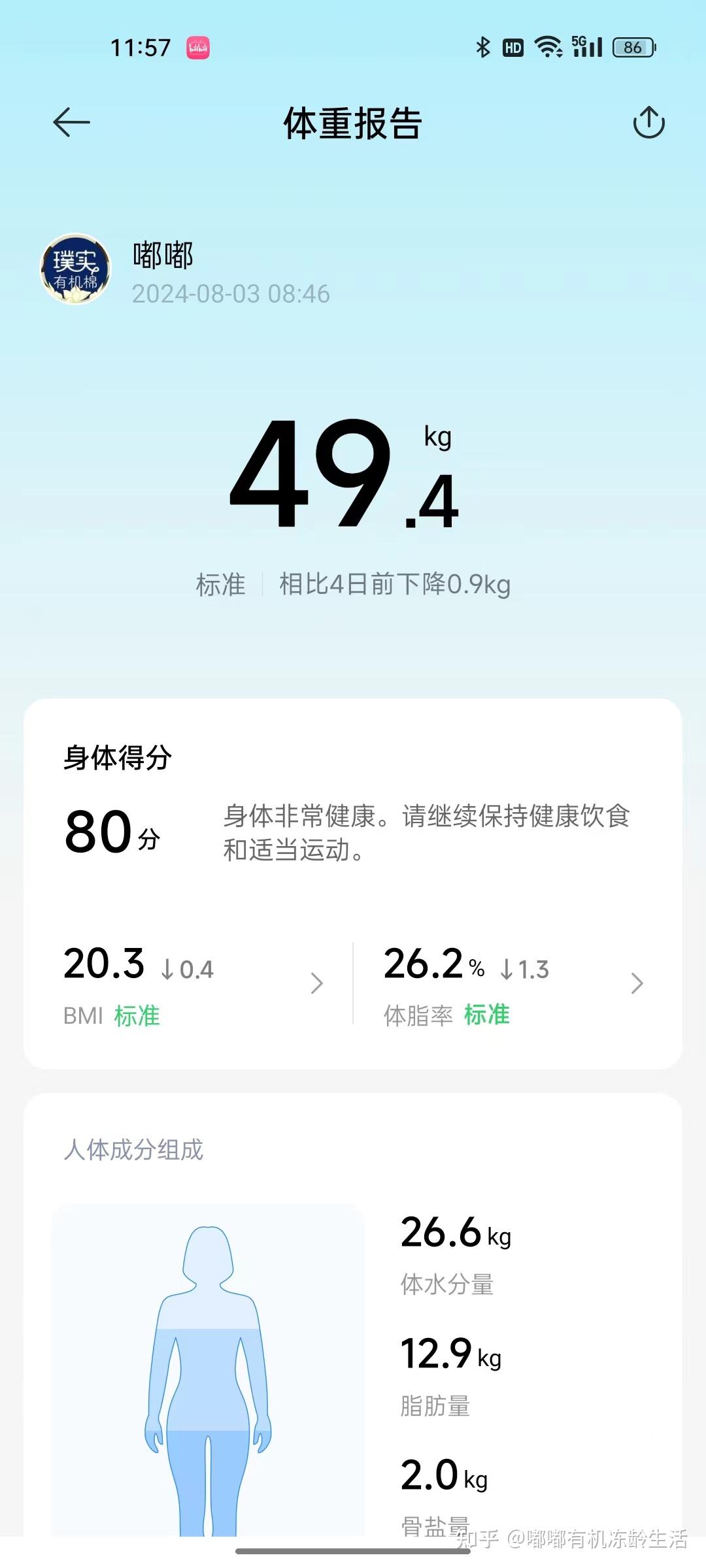The width and height of the screenshot is (706, 1568).
Task: Click the Wi-Fi signal icon
Action: coord(548,46)
